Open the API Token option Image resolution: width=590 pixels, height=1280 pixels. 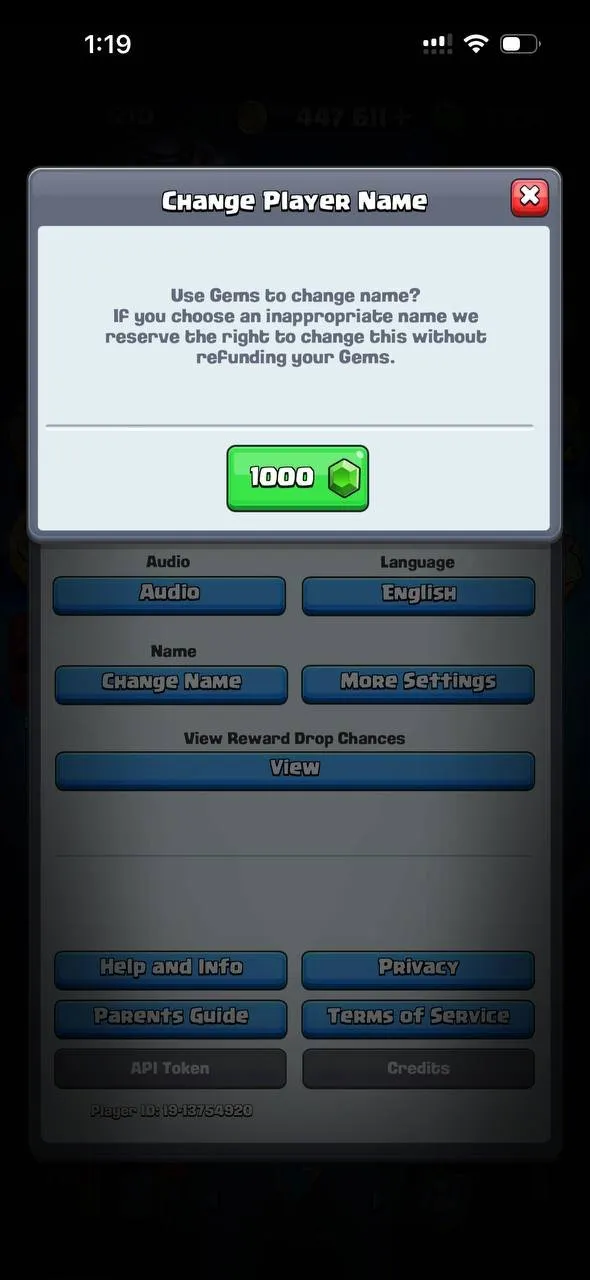(x=171, y=1068)
